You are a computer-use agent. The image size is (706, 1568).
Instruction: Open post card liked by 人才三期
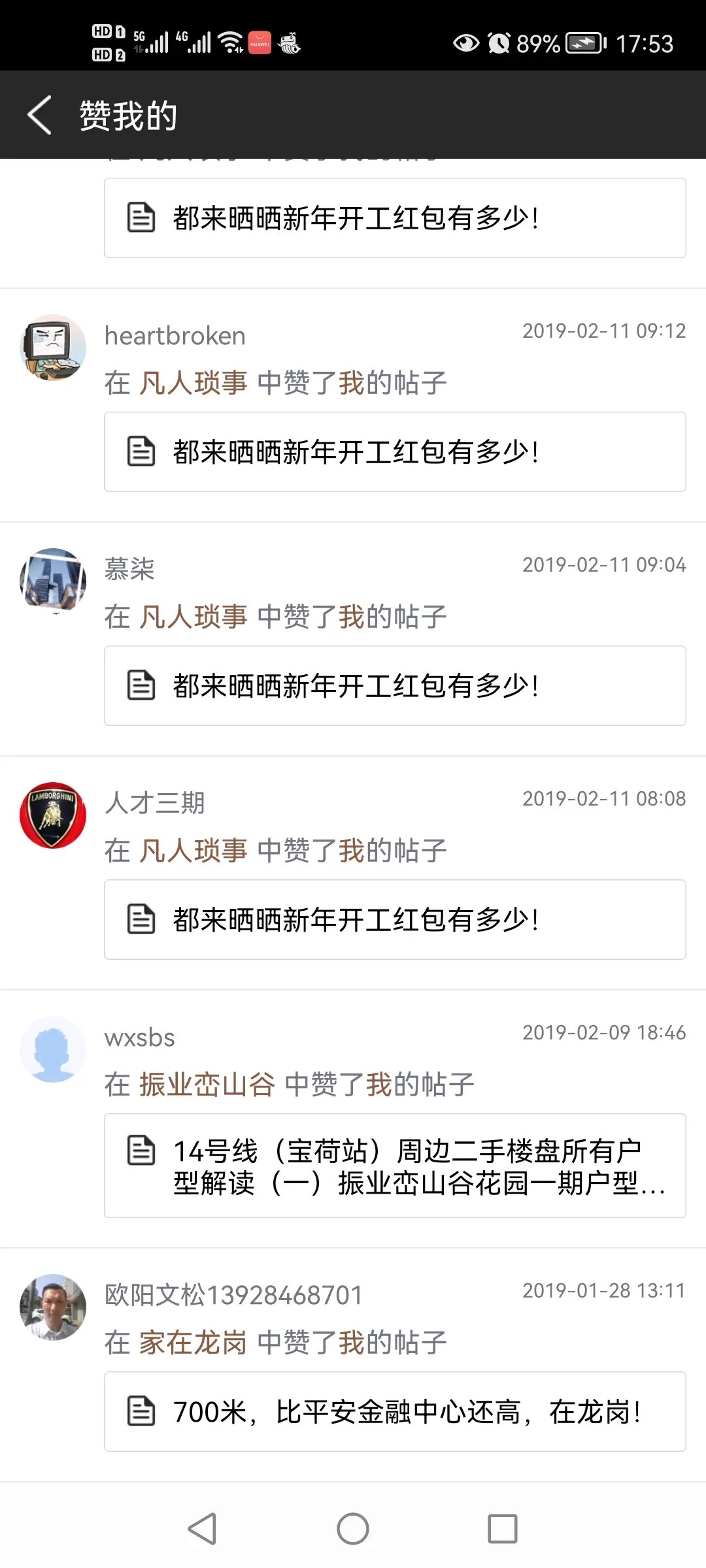395,920
